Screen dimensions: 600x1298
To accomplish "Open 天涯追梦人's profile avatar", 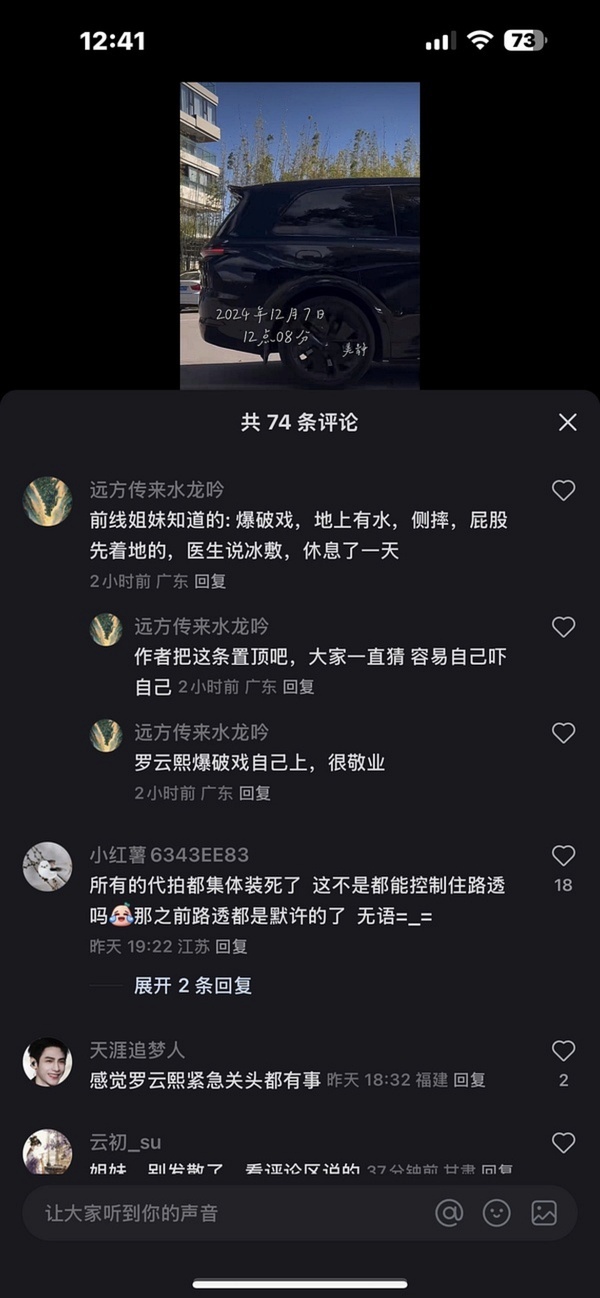I will [47, 1061].
